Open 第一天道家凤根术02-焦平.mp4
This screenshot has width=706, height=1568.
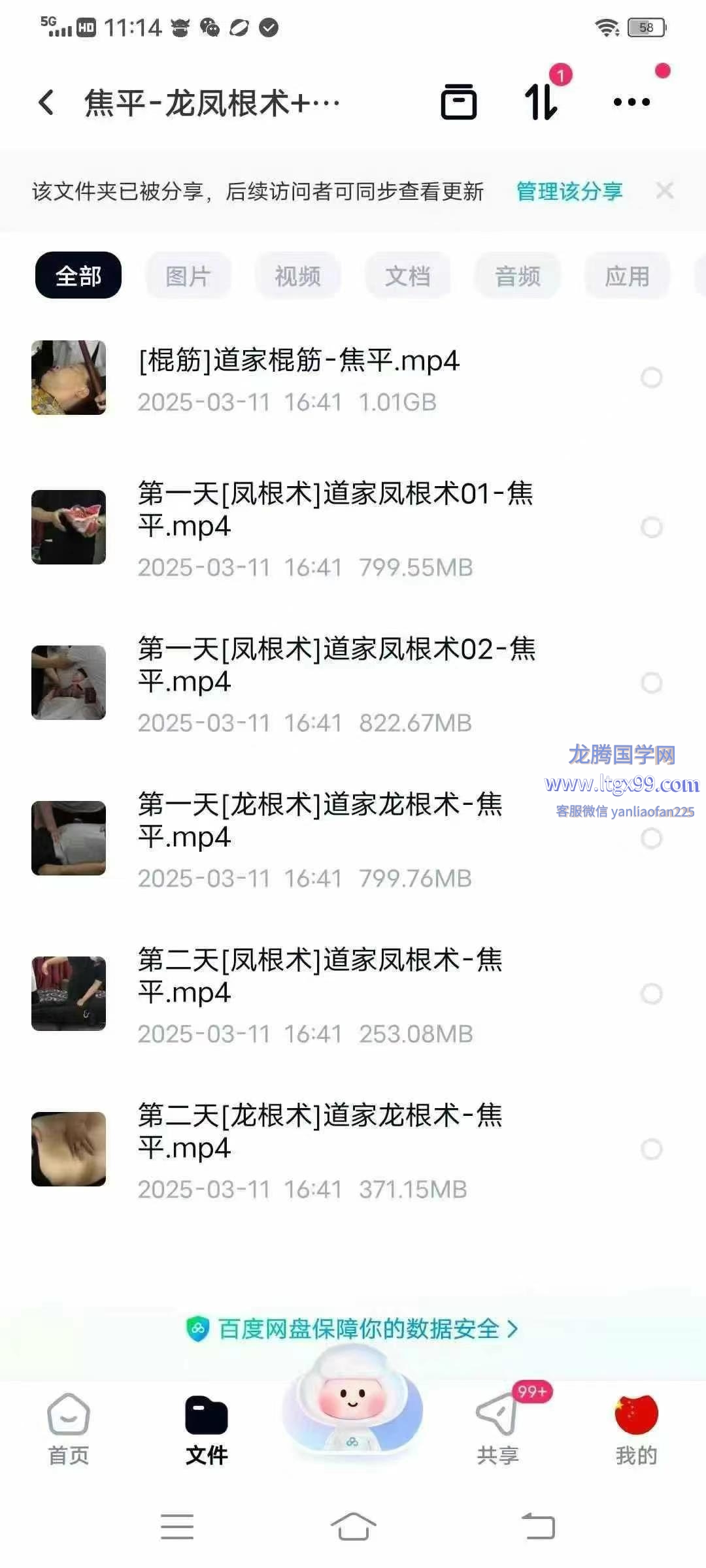tap(336, 664)
